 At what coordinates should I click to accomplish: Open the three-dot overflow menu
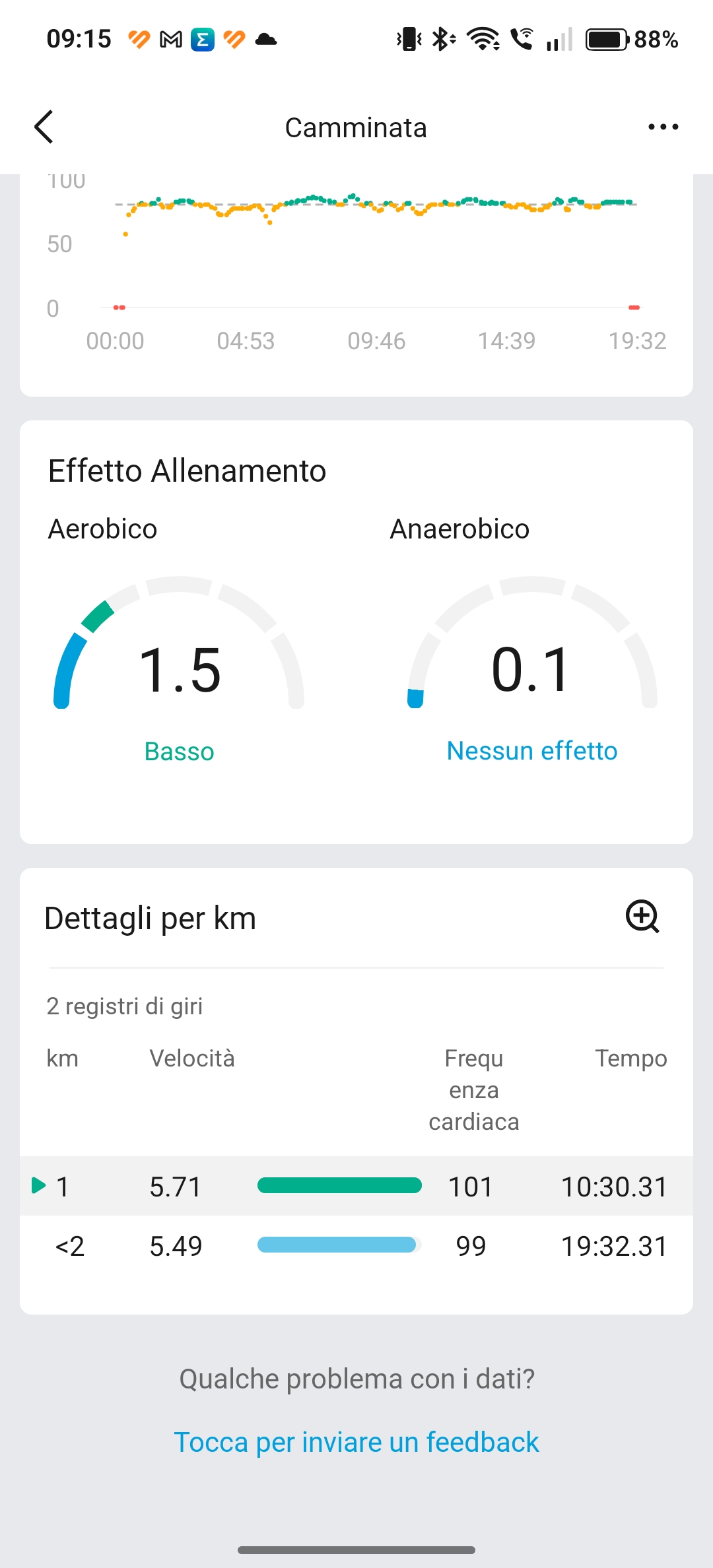pyautogui.click(x=663, y=127)
